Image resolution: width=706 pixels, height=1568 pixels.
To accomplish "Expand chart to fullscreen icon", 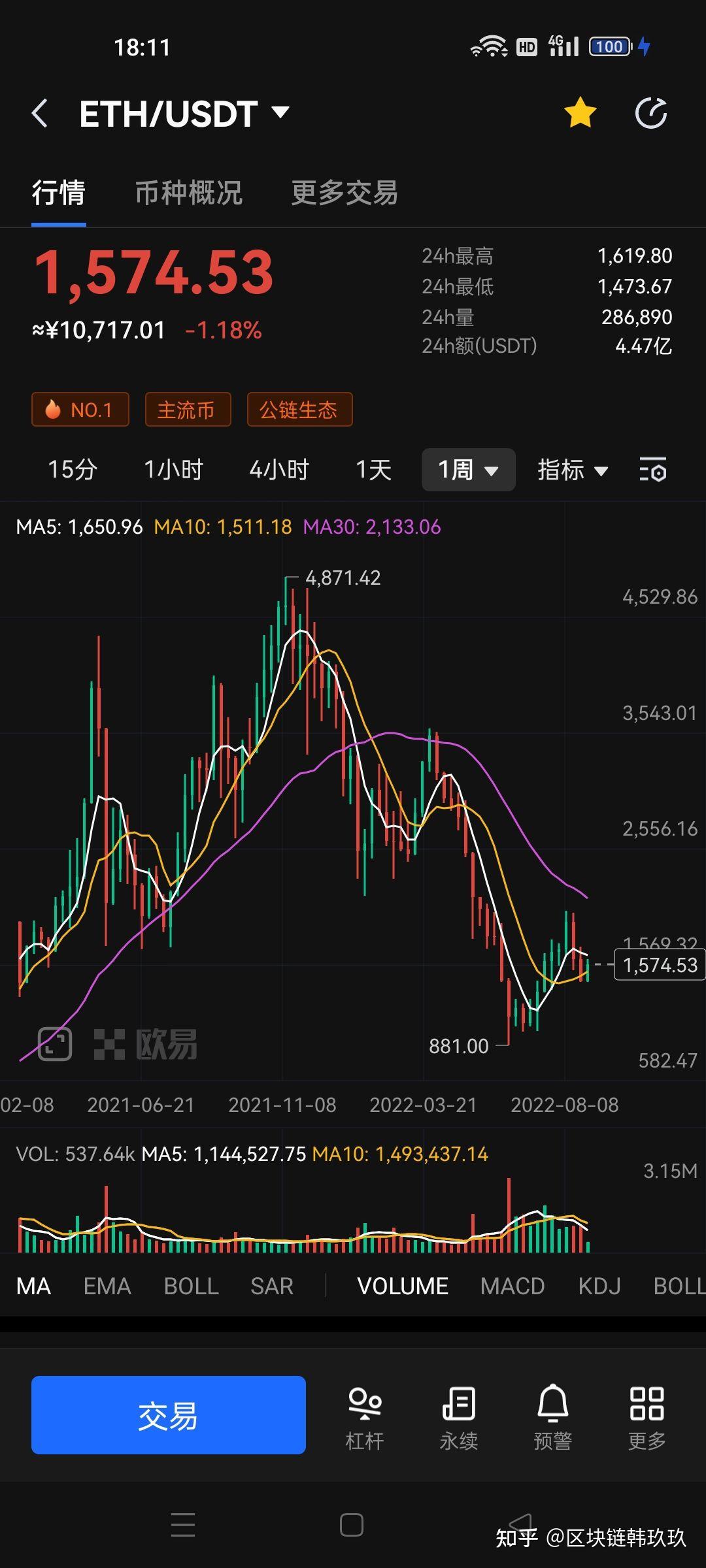I will tap(55, 1043).
